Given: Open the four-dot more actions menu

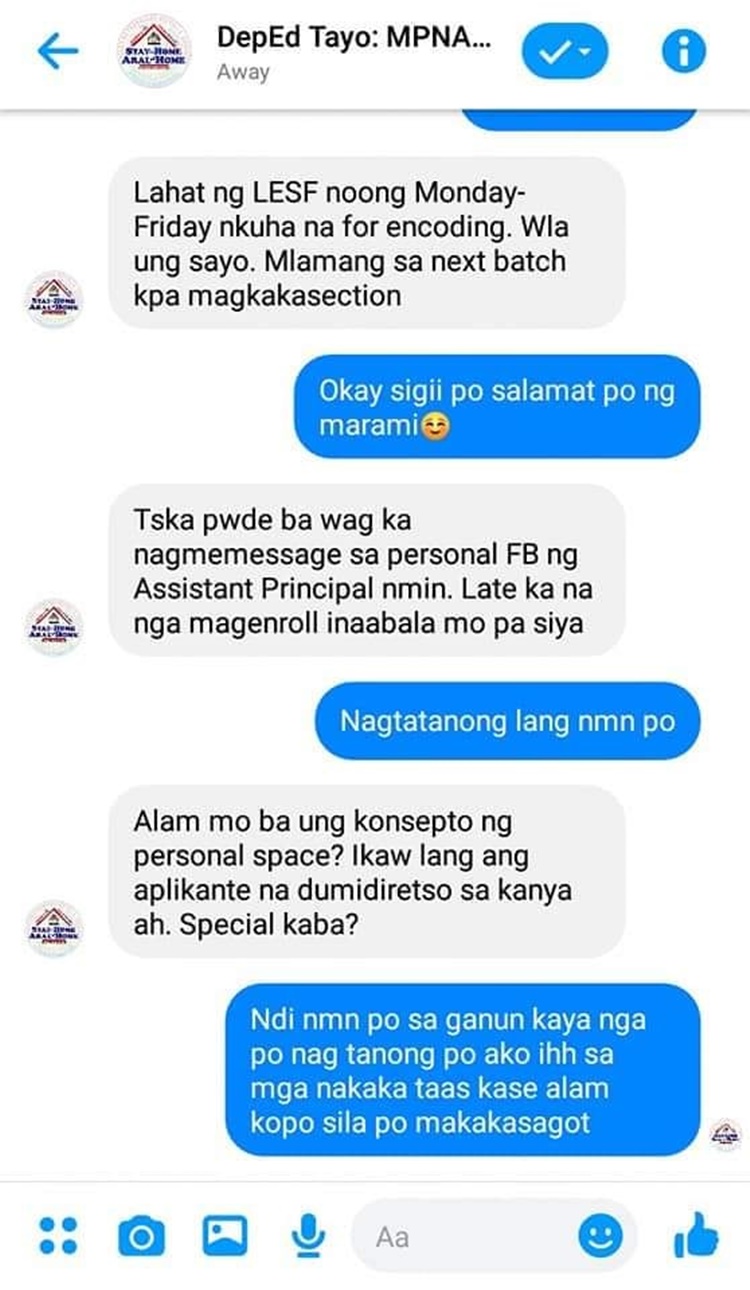Looking at the screenshot, I should pos(58,1236).
